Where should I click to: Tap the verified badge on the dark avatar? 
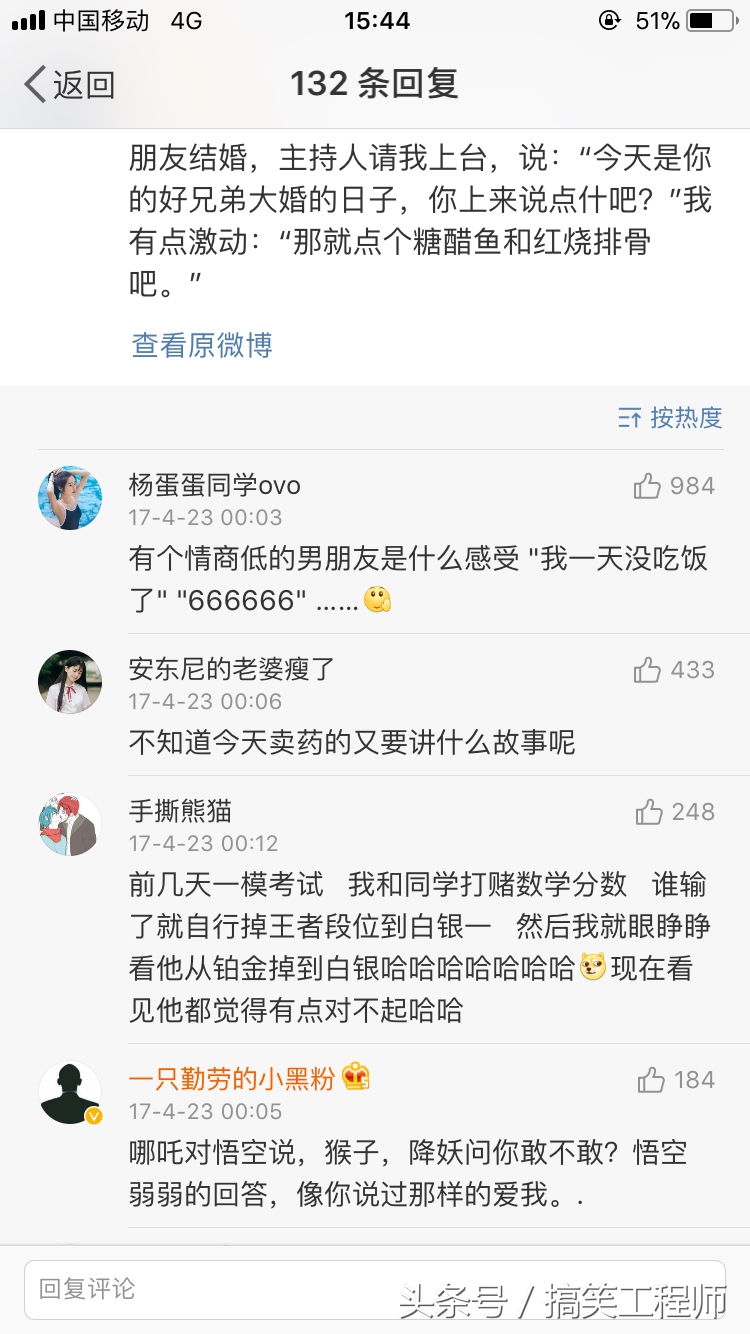pos(95,1118)
